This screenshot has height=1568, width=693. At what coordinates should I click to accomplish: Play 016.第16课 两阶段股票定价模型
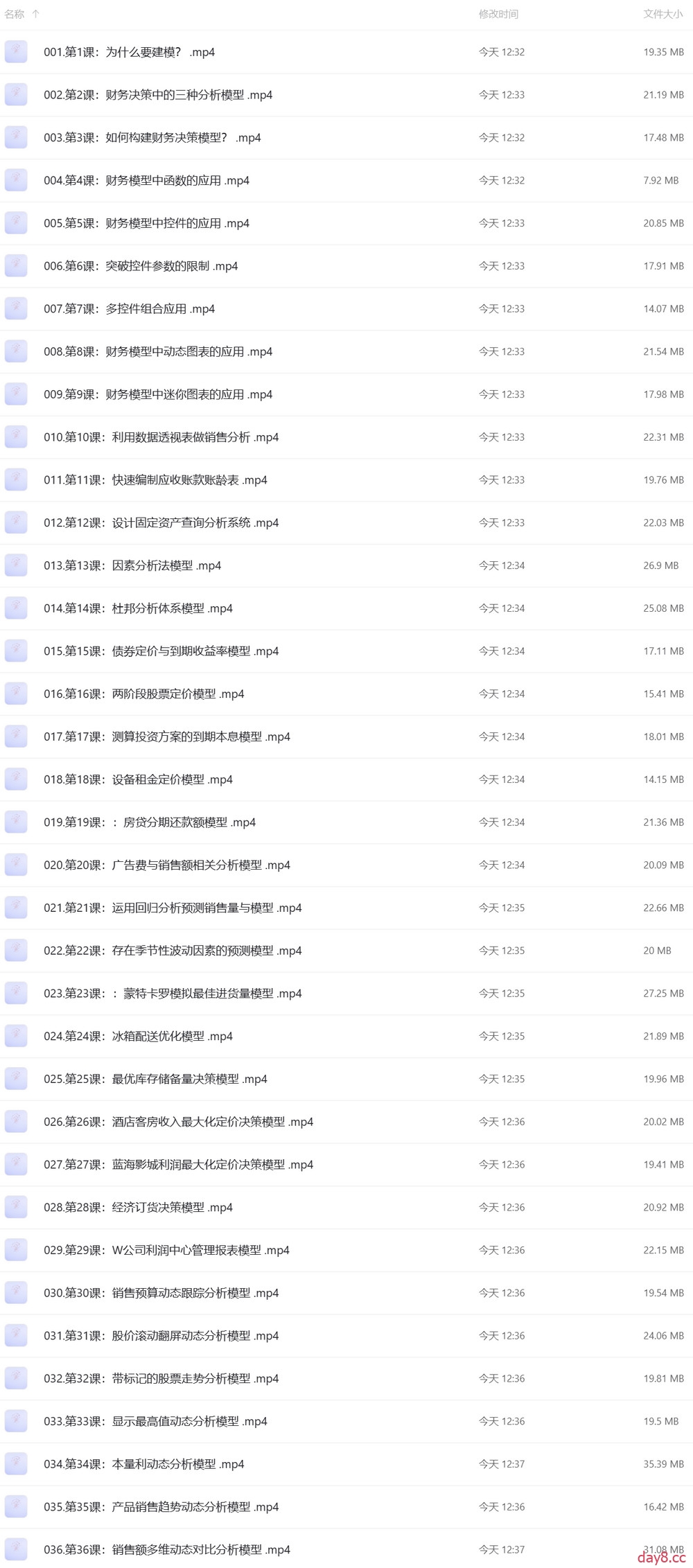point(143,694)
